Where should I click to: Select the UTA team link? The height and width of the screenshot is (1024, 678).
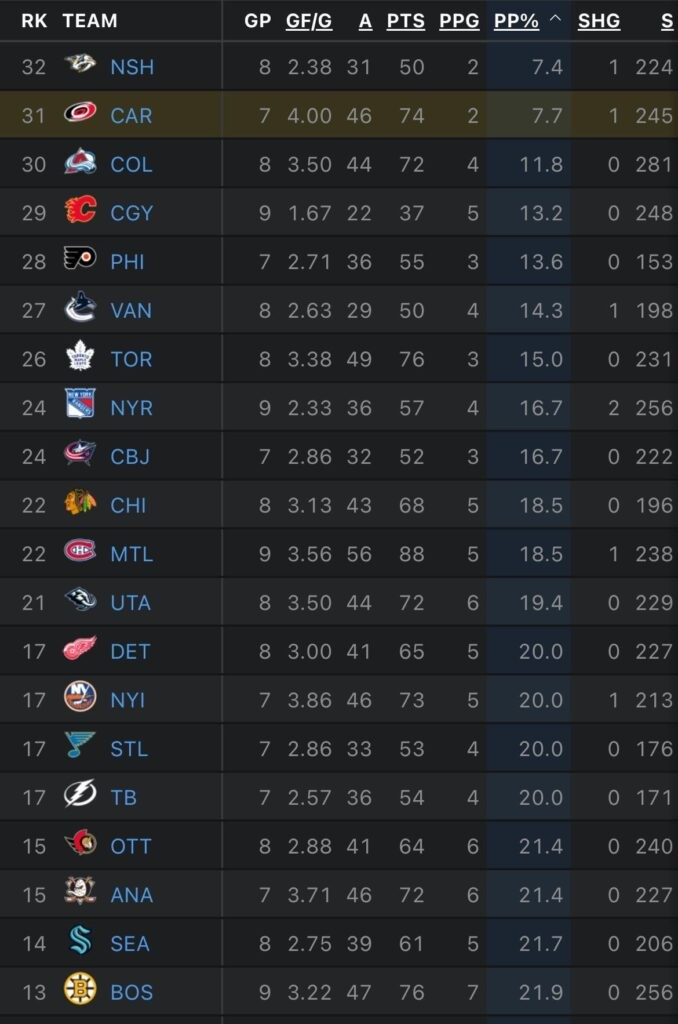point(130,603)
